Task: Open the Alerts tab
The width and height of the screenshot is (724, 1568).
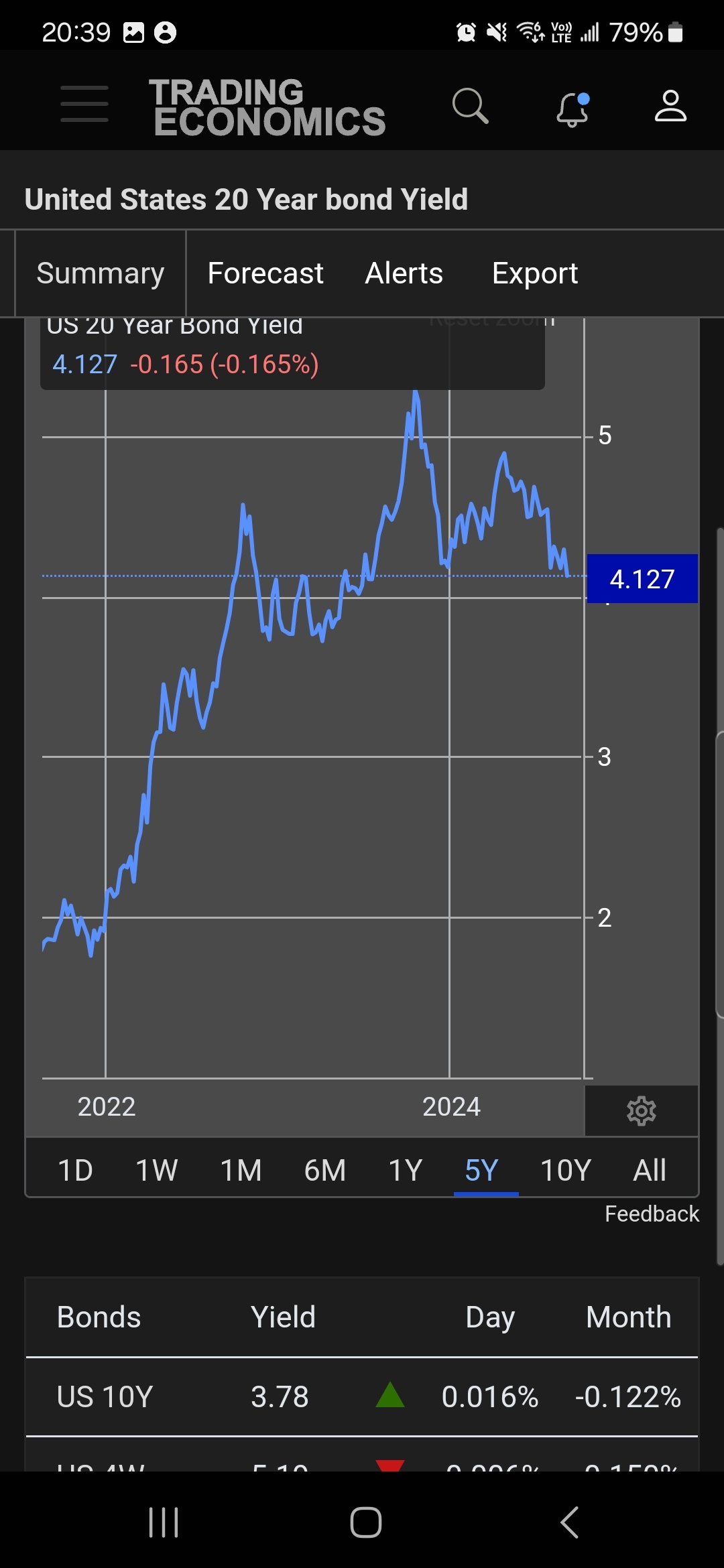Action: point(404,273)
